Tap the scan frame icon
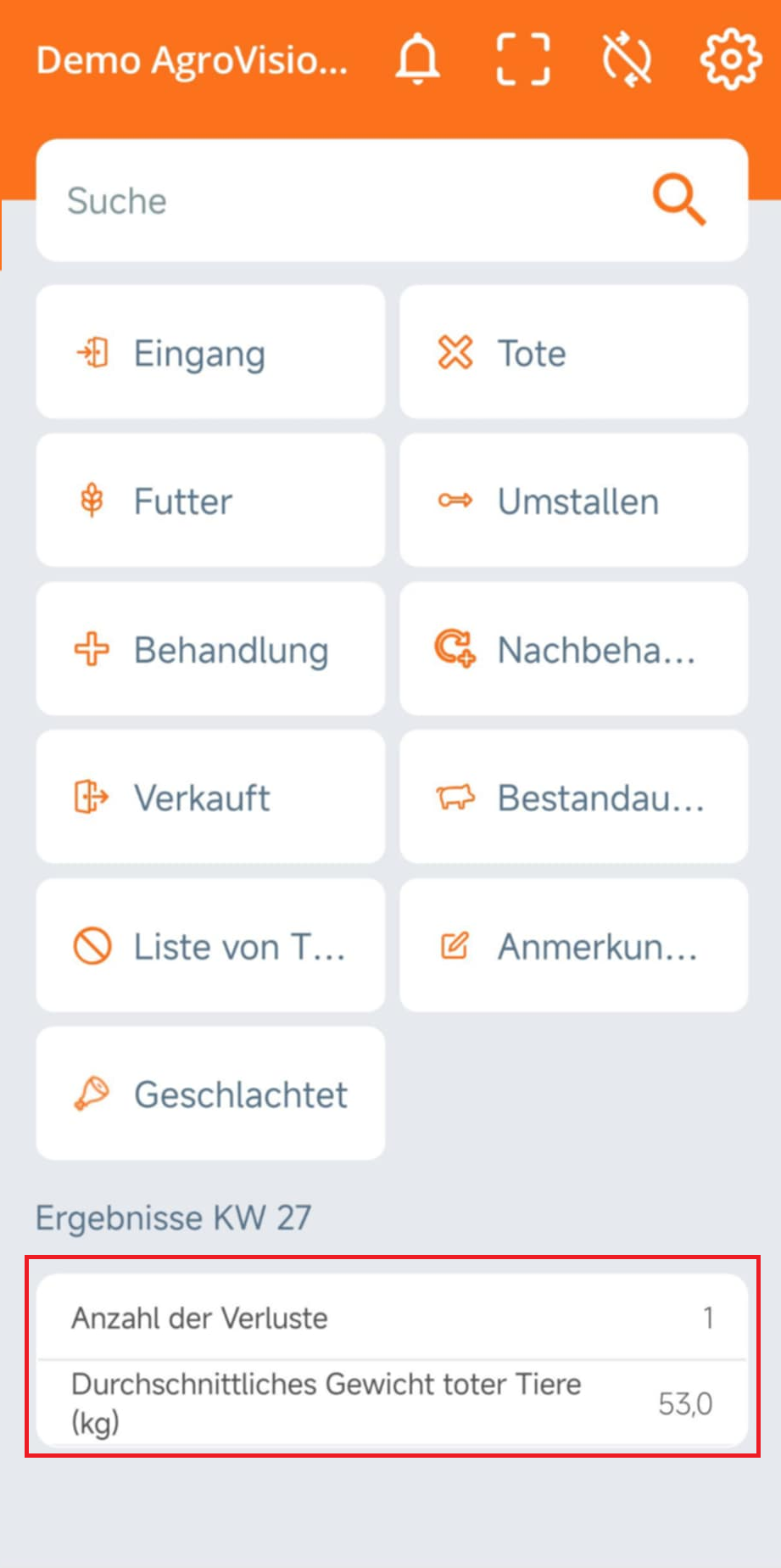Screen dimensions: 781x1568 coord(522,60)
